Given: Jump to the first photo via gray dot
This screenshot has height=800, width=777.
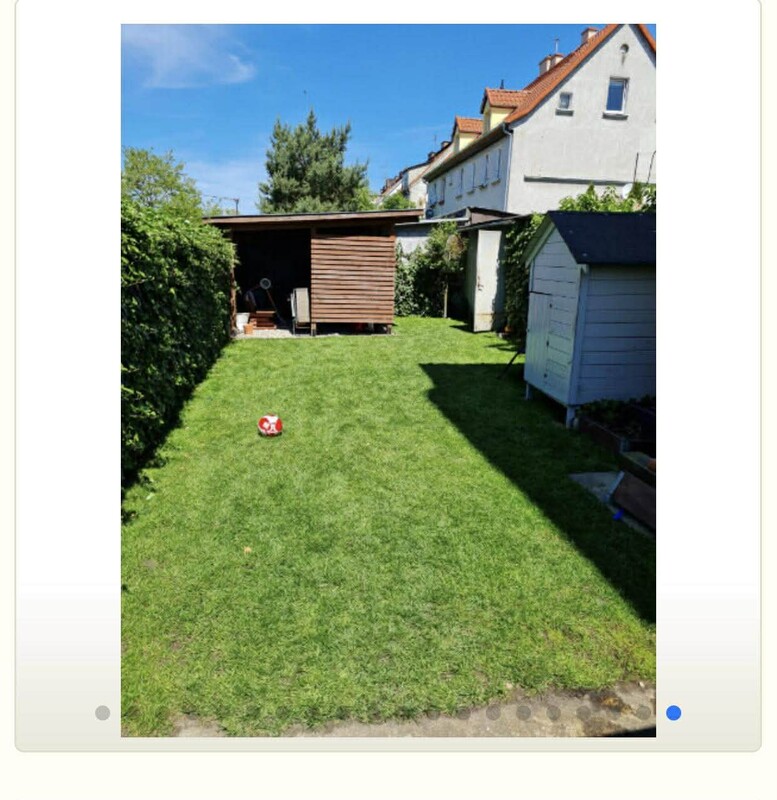Looking at the screenshot, I should 102,713.
